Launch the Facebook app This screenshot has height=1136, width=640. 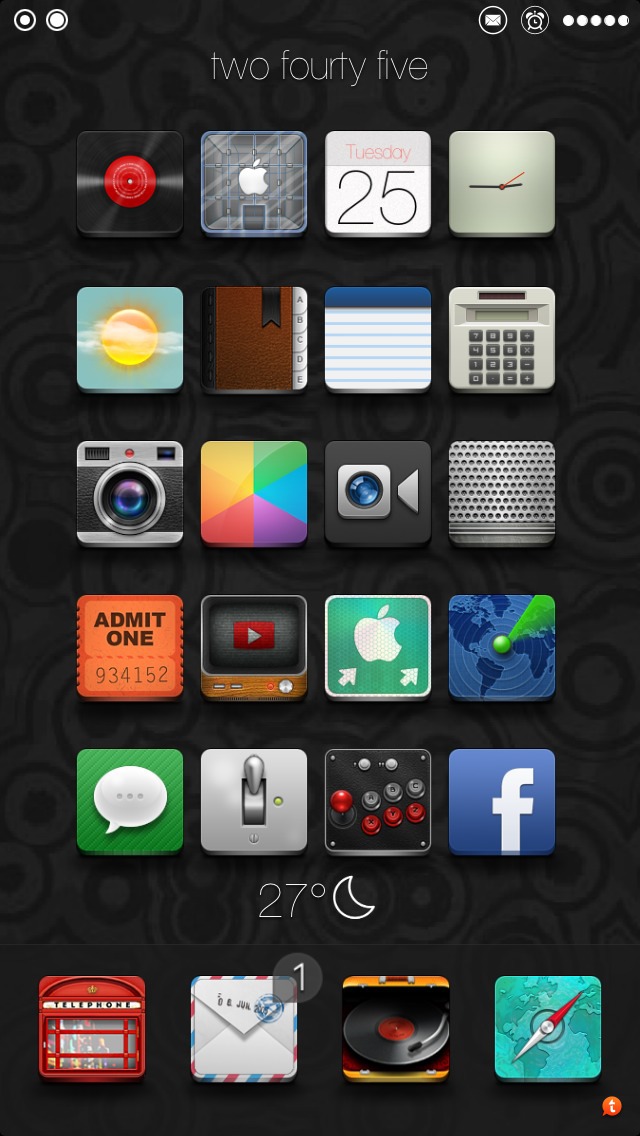pos(502,801)
